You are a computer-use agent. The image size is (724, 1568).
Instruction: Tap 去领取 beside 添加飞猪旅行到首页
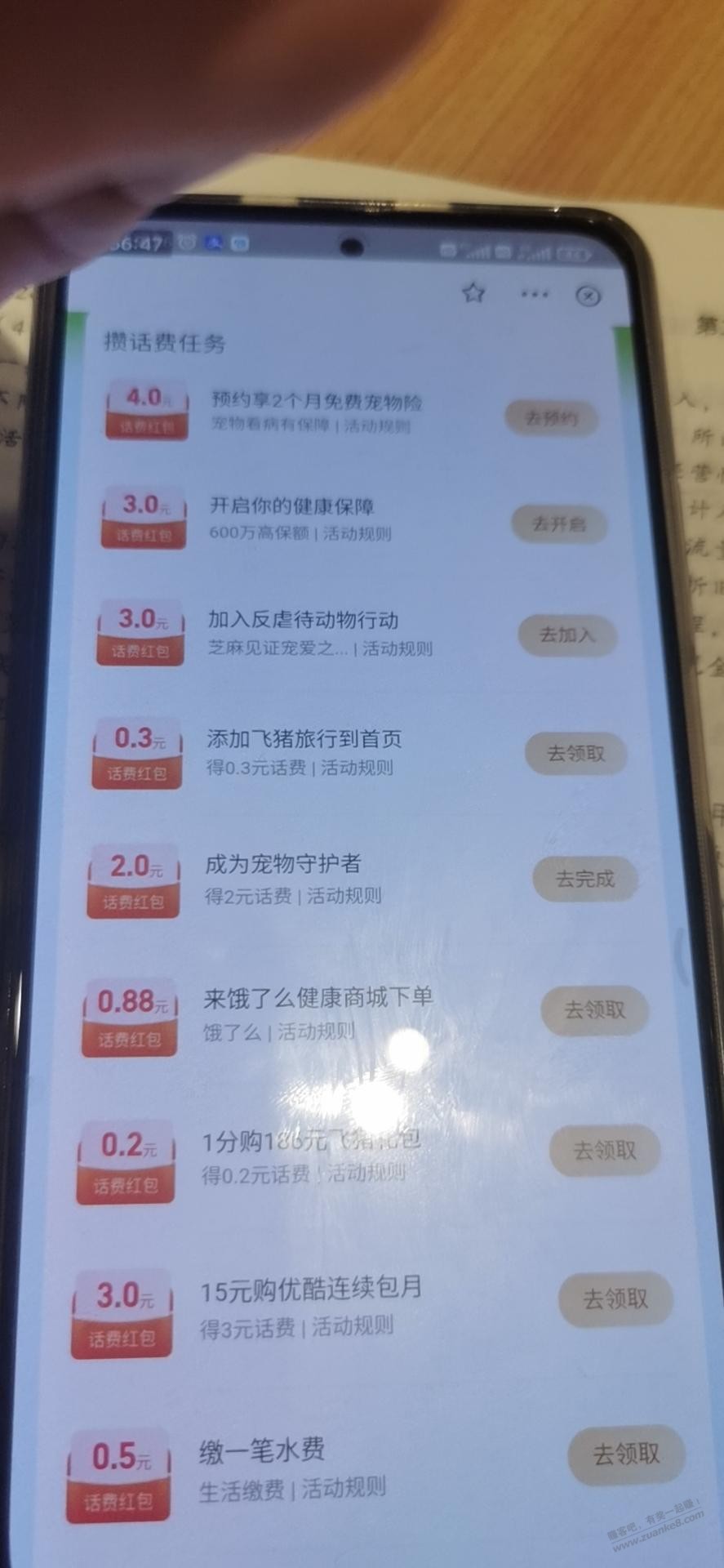click(x=576, y=753)
